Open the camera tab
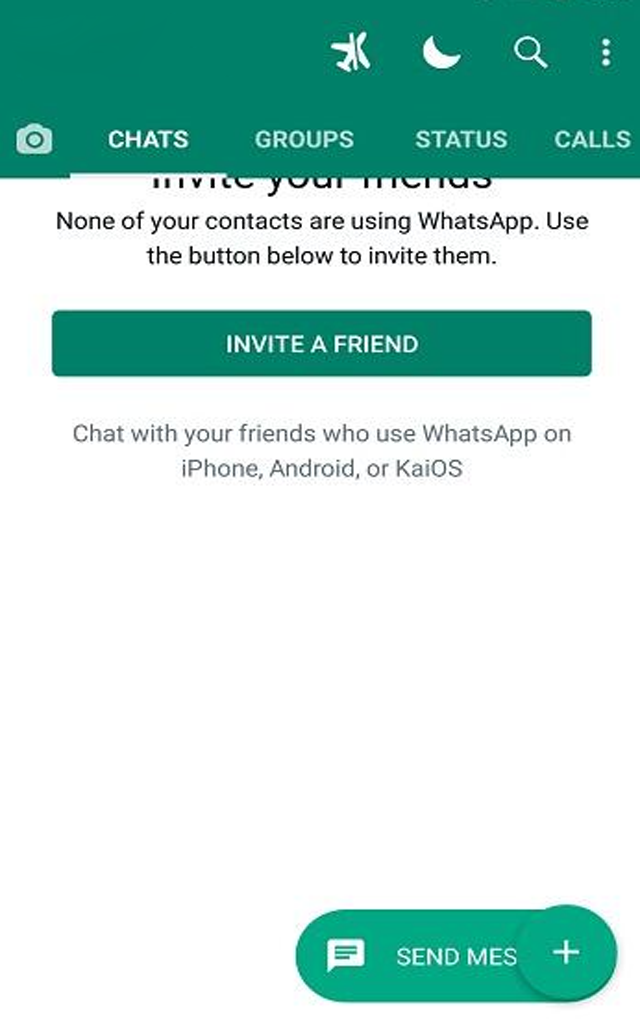The width and height of the screenshot is (640, 1024). click(35, 139)
